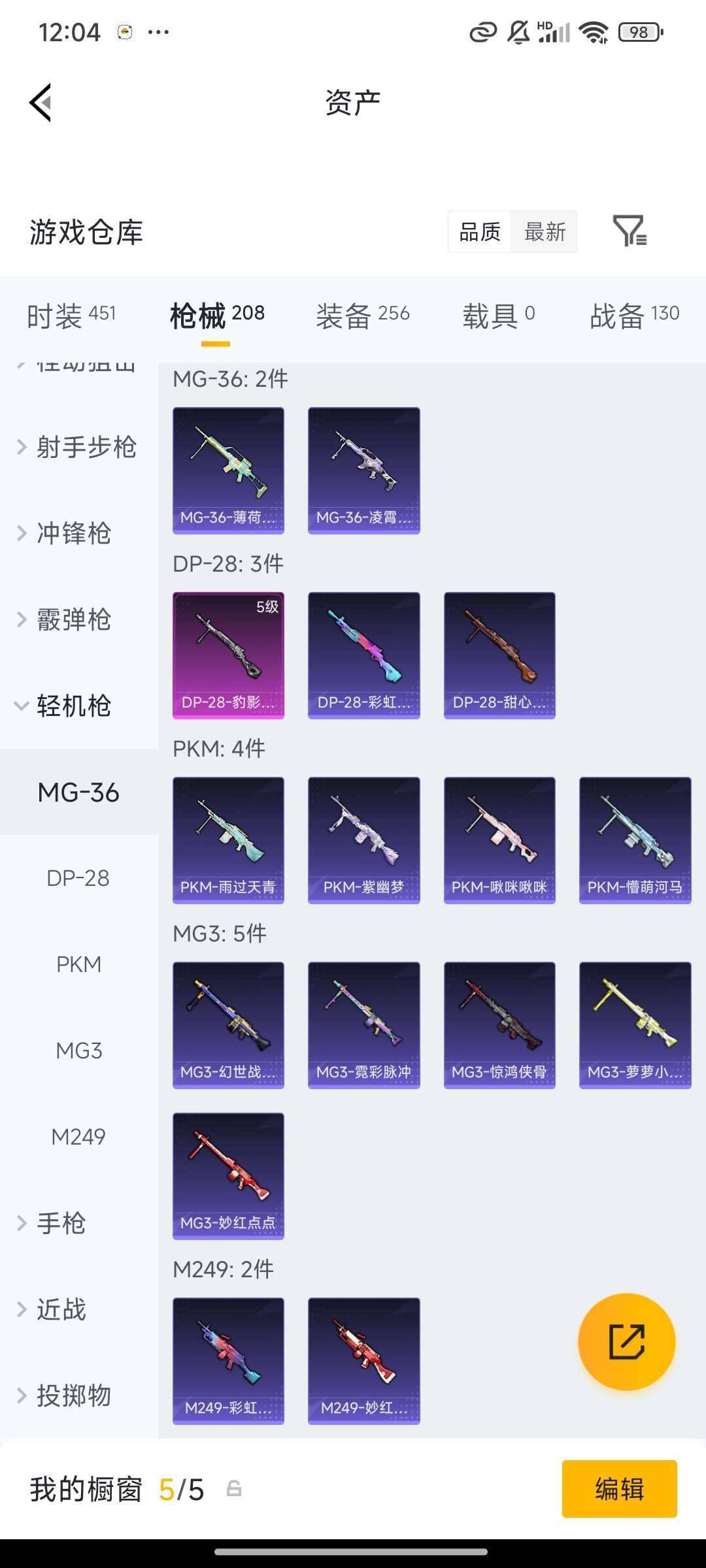Jump to the DP-28 subcategory
The height and width of the screenshot is (1568, 706).
coord(78,878)
